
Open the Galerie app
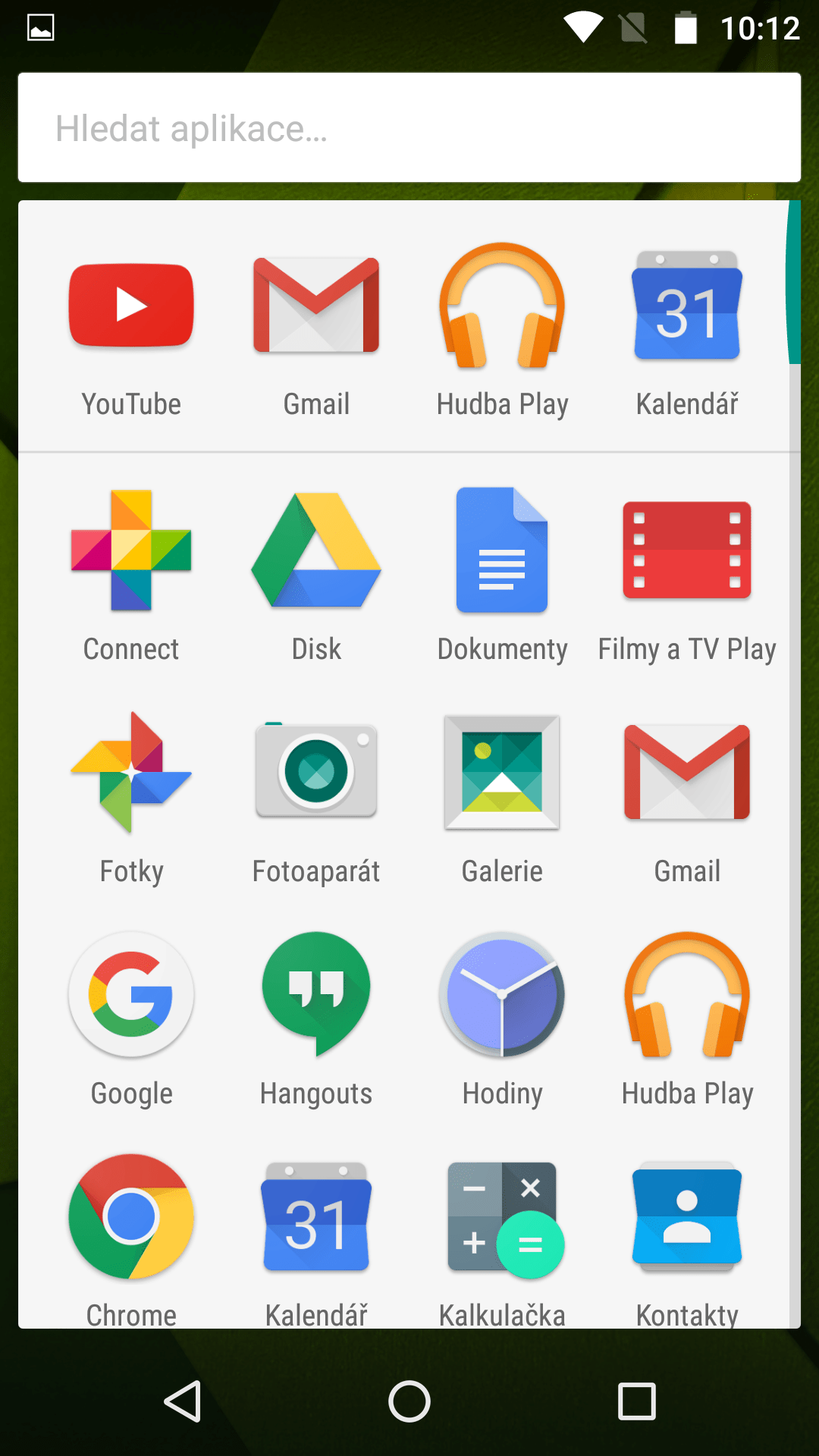(x=502, y=772)
